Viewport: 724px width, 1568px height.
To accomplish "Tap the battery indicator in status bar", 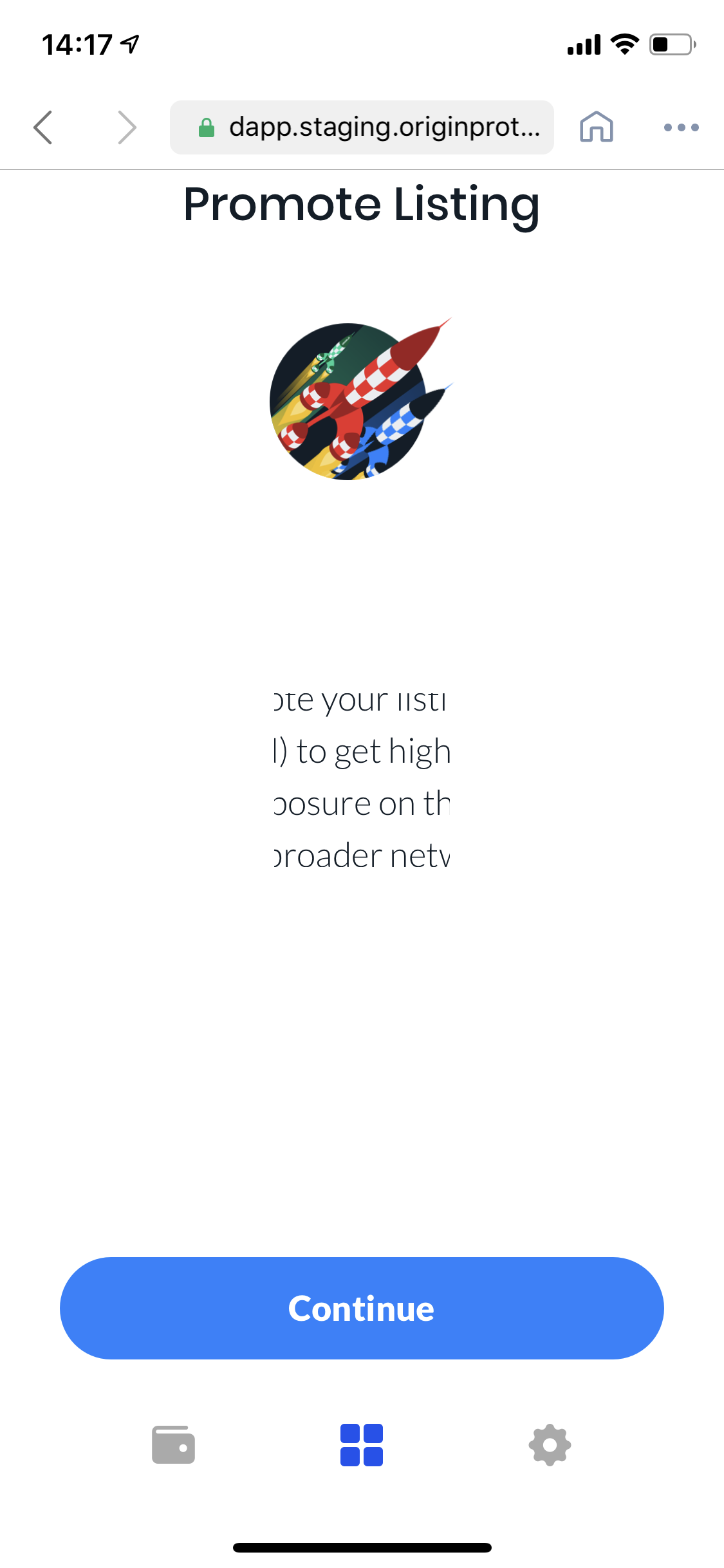I will (669, 44).
